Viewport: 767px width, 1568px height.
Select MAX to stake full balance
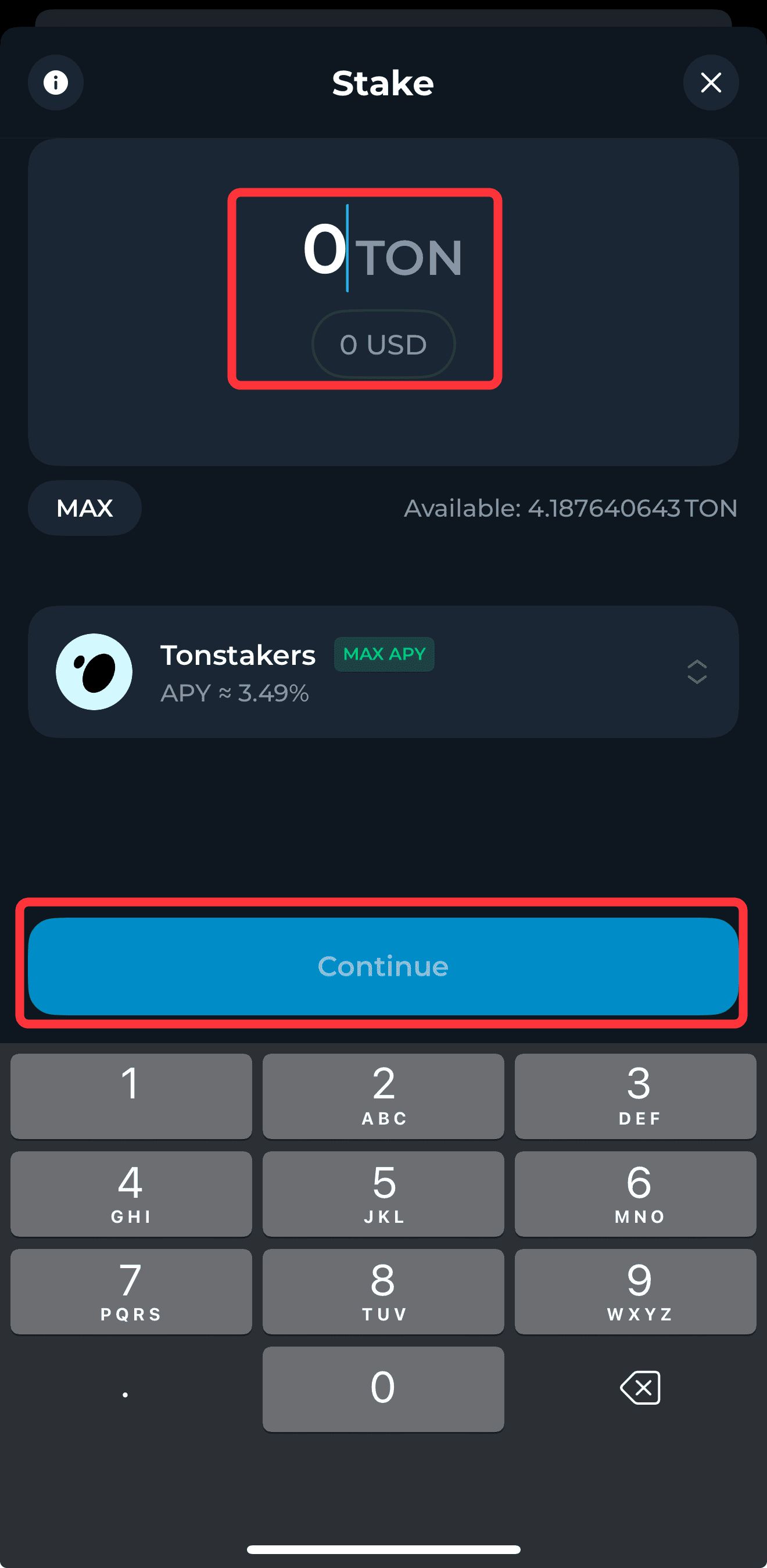click(85, 507)
